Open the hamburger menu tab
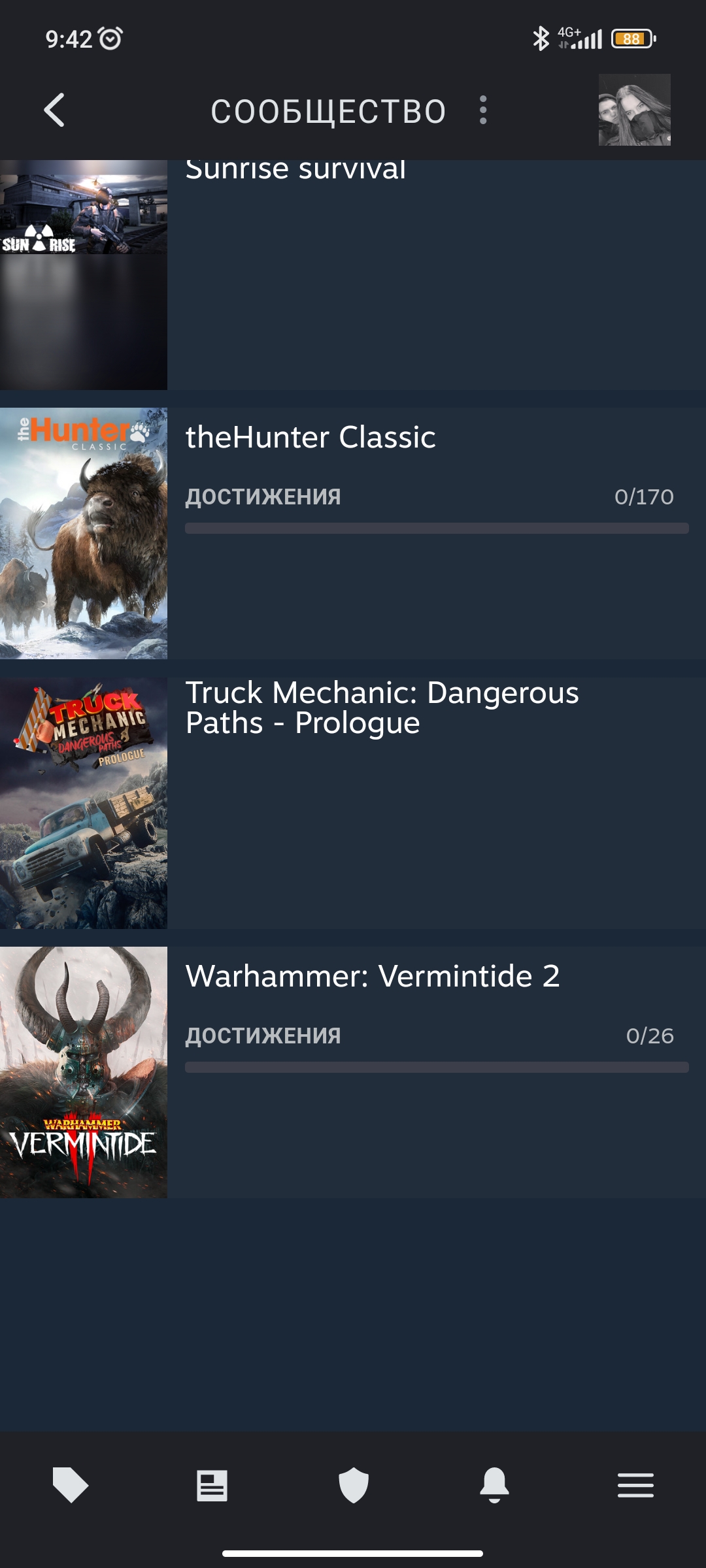The width and height of the screenshot is (706, 1568). [x=635, y=1485]
